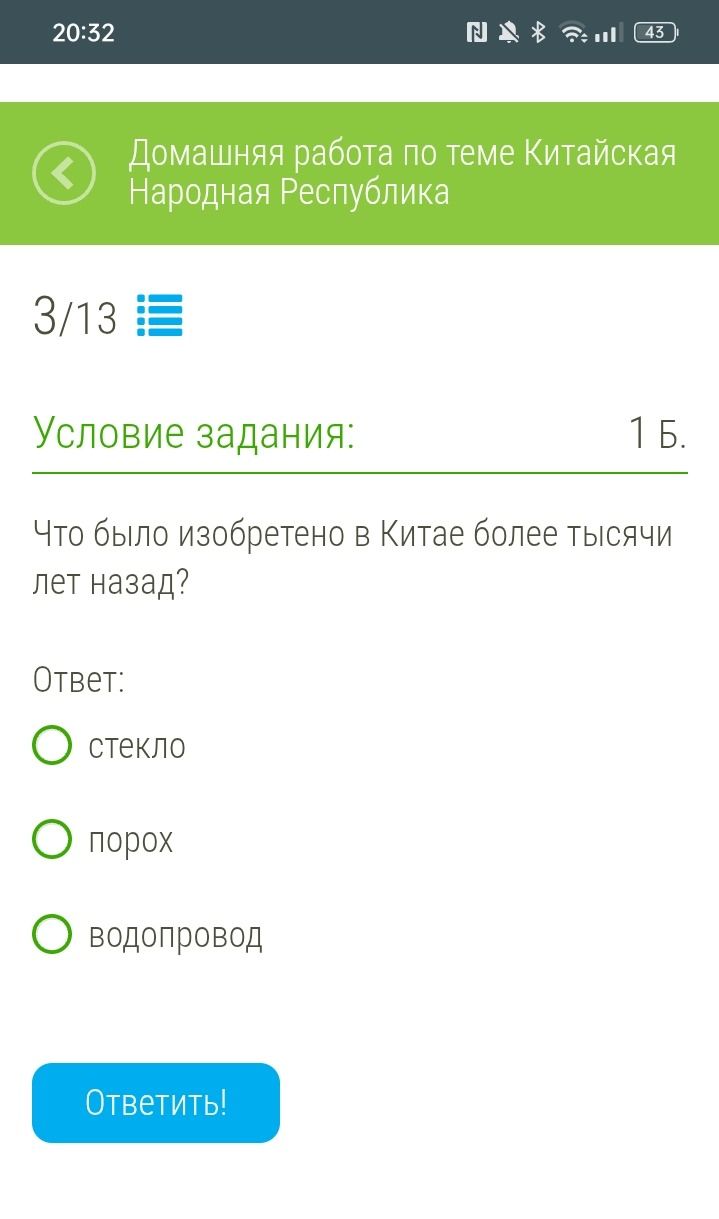Submit with the Ответить! button

point(156,1103)
